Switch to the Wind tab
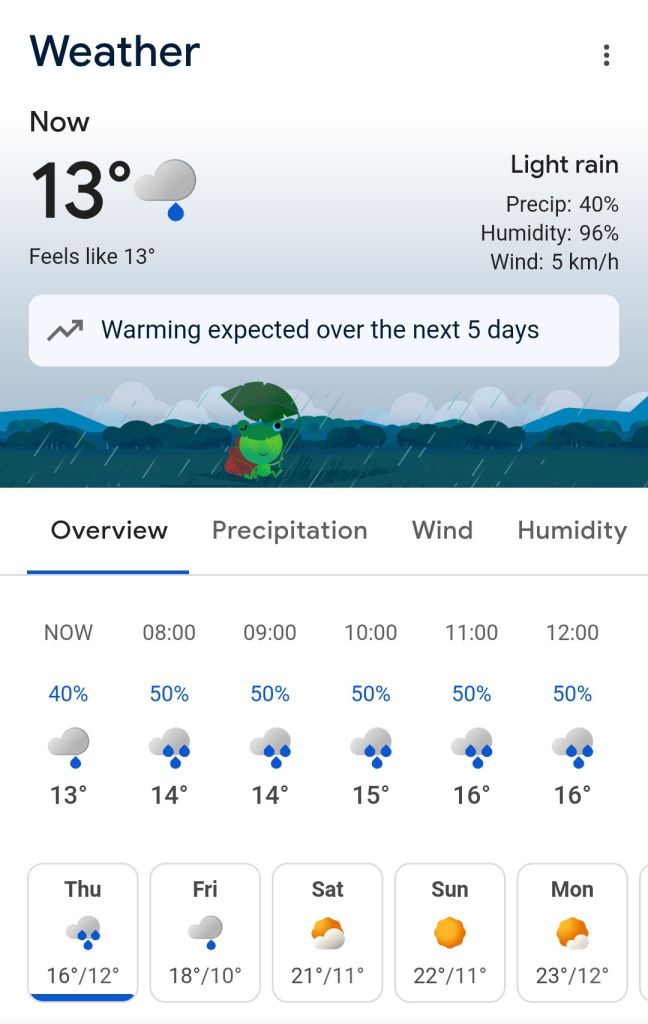Image resolution: width=648 pixels, height=1024 pixels. point(442,530)
